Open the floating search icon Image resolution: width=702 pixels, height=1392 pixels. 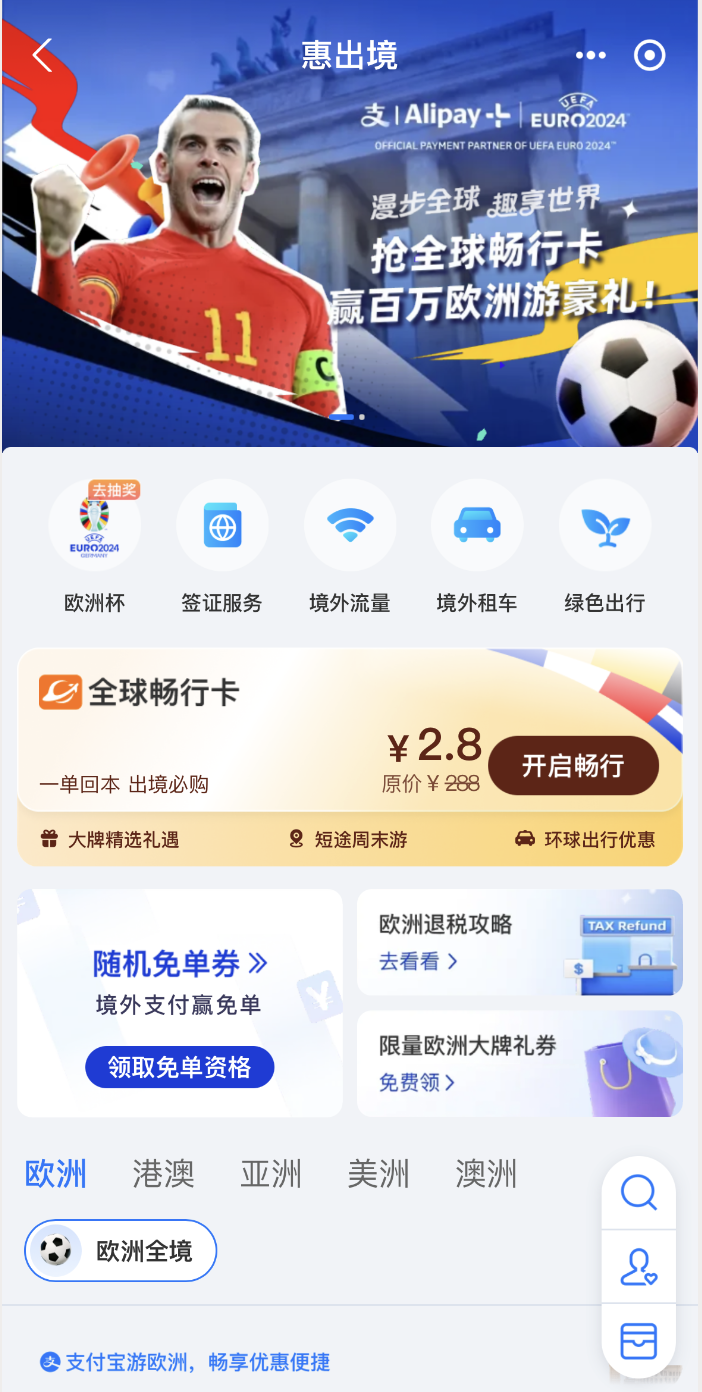tap(638, 1192)
